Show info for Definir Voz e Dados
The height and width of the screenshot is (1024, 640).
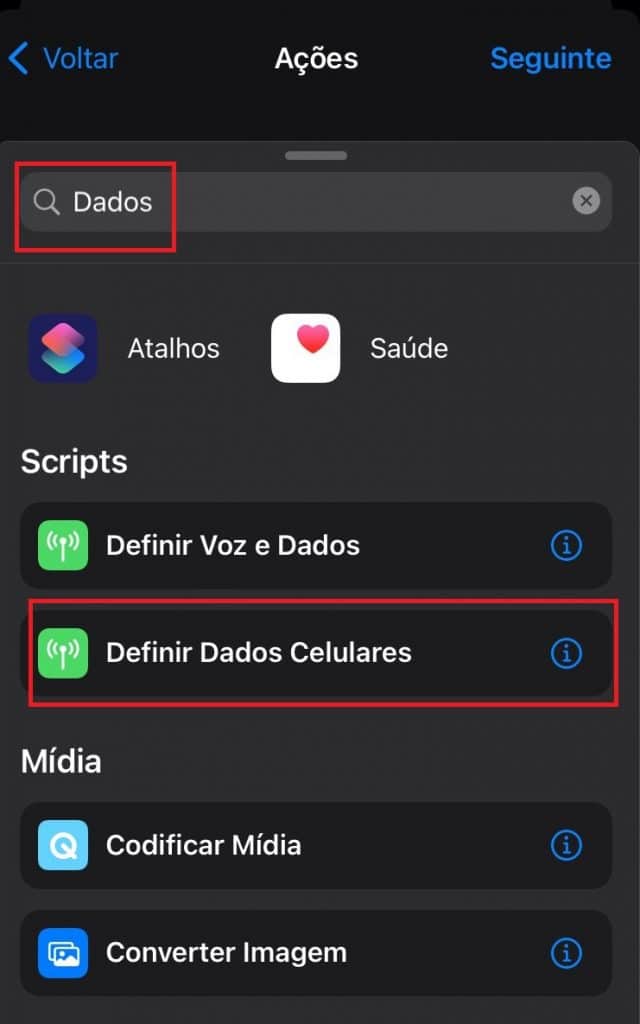click(x=566, y=545)
